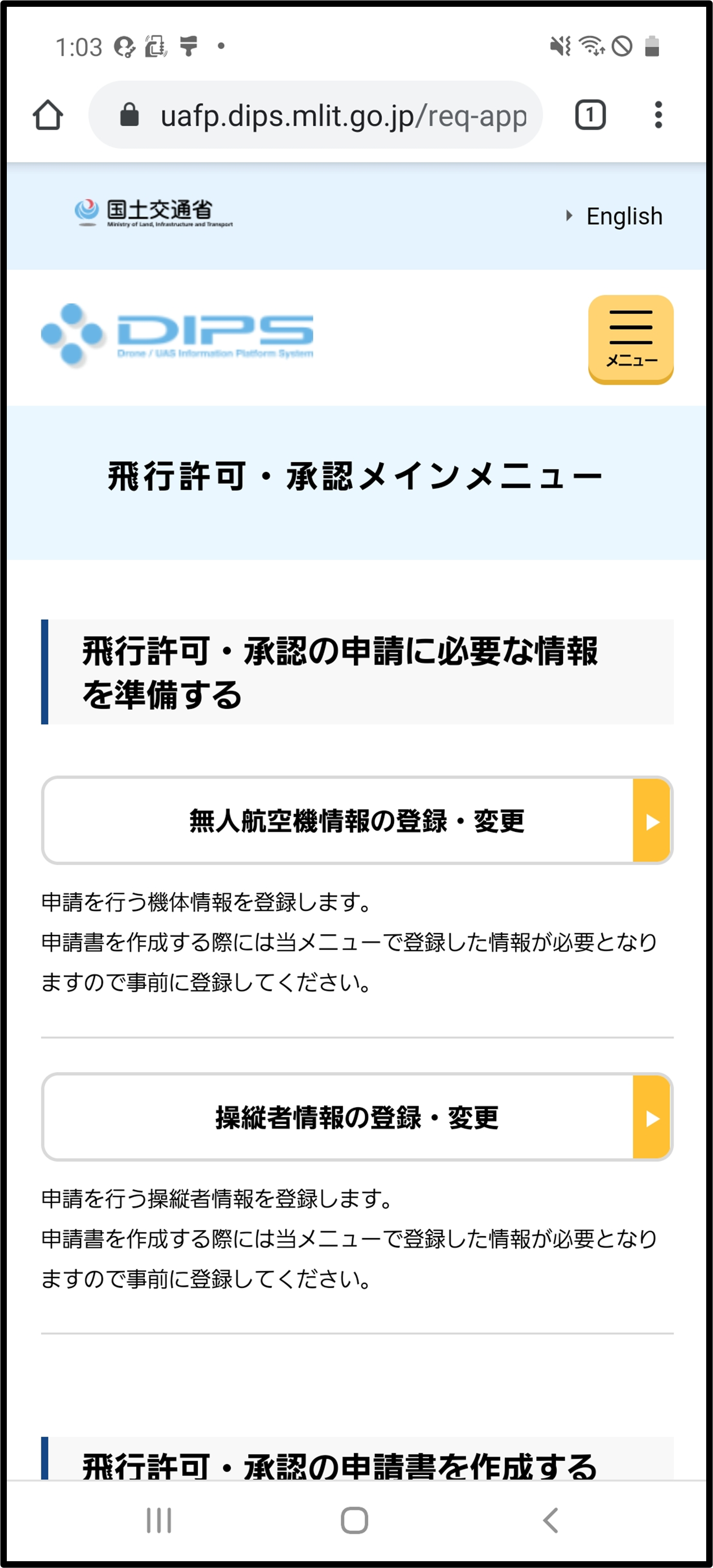The height and width of the screenshot is (1568, 713).
Task: Show recent apps from the navigation bar
Action: pyautogui.click(x=159, y=1520)
